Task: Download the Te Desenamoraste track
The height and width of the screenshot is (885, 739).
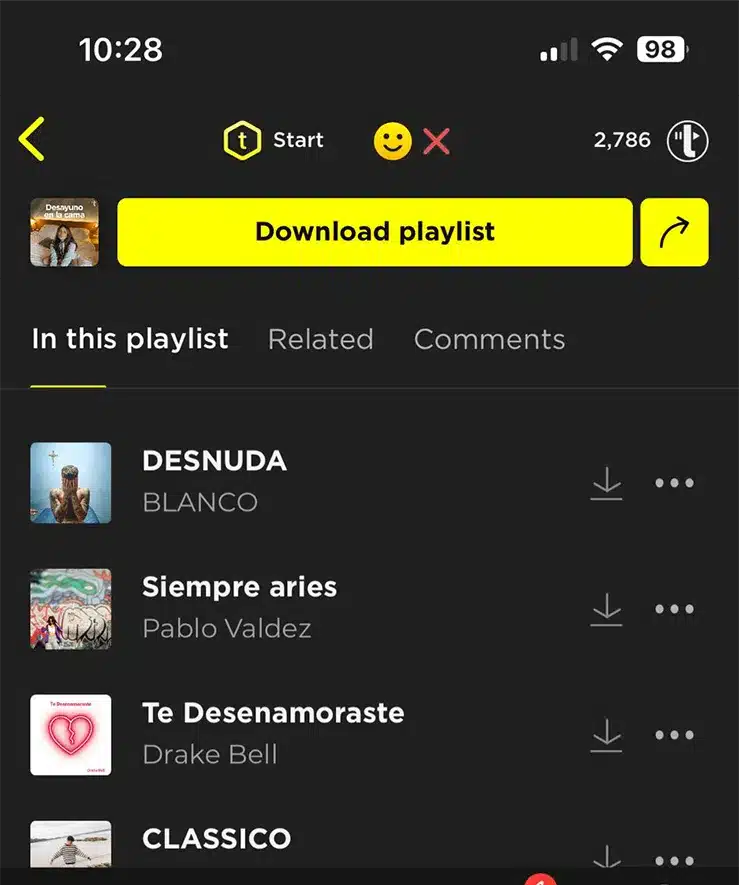Action: (x=606, y=735)
